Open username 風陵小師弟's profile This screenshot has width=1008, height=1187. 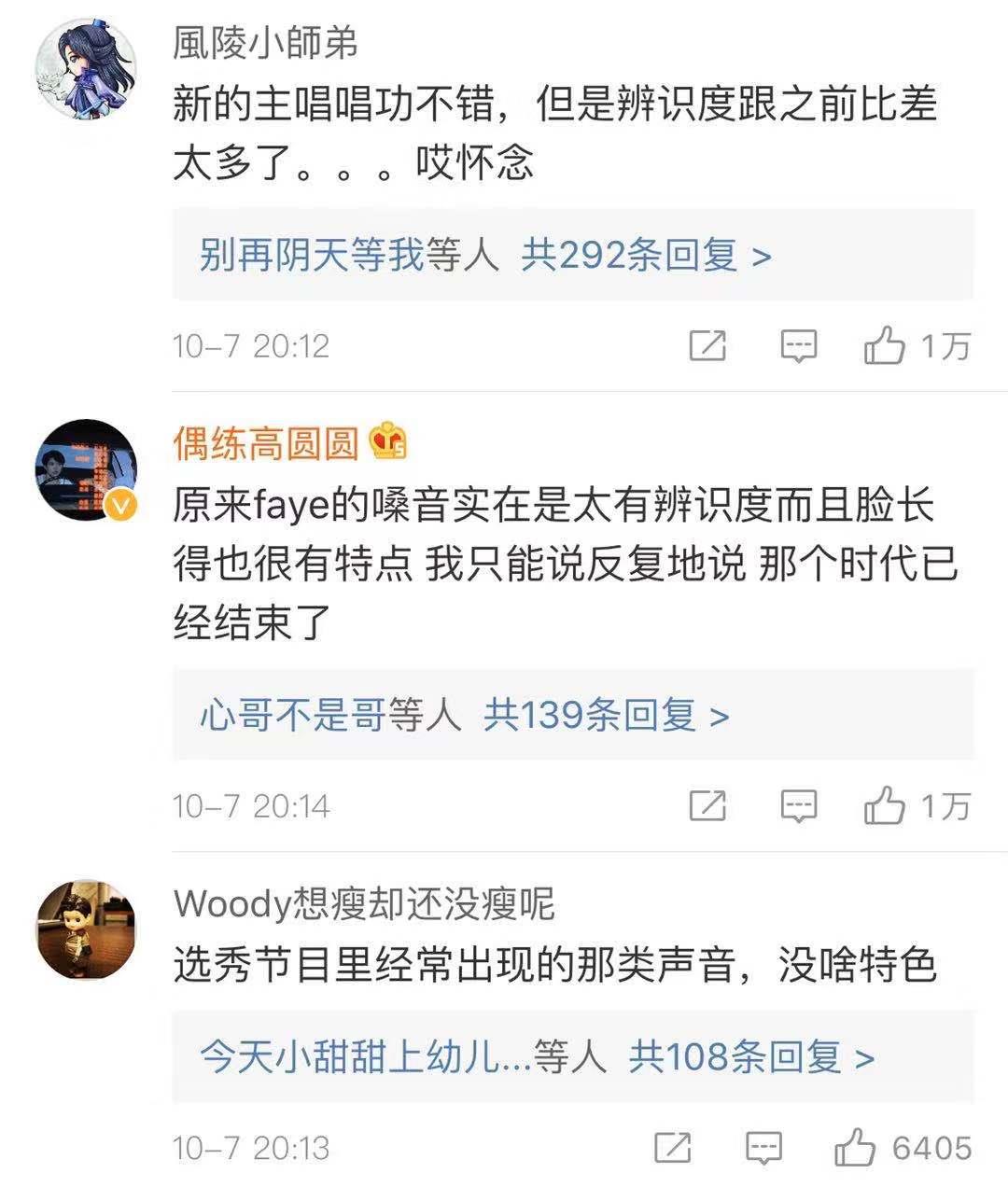(265, 43)
